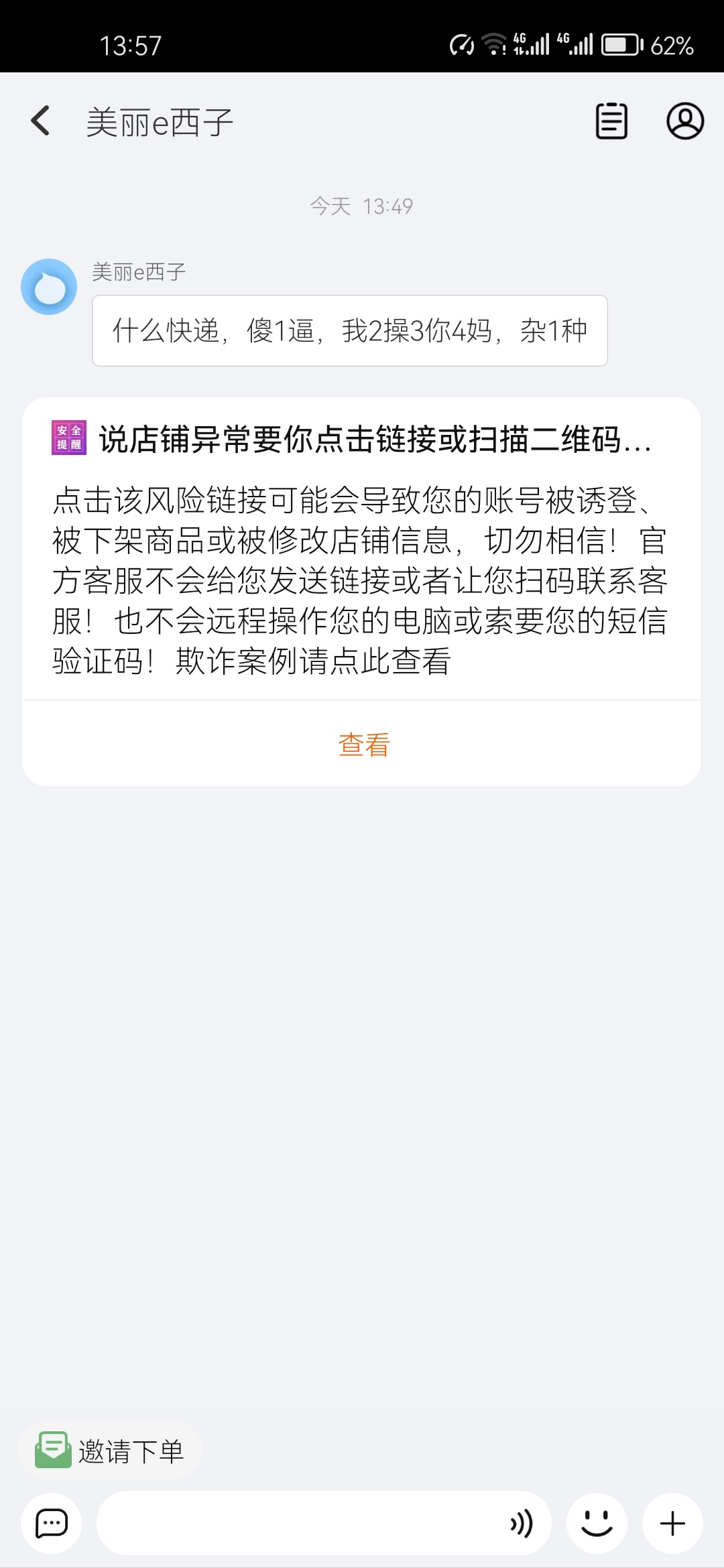Tap the 邀请下单 invite order button
This screenshot has height=1568, width=724.
tap(111, 1451)
